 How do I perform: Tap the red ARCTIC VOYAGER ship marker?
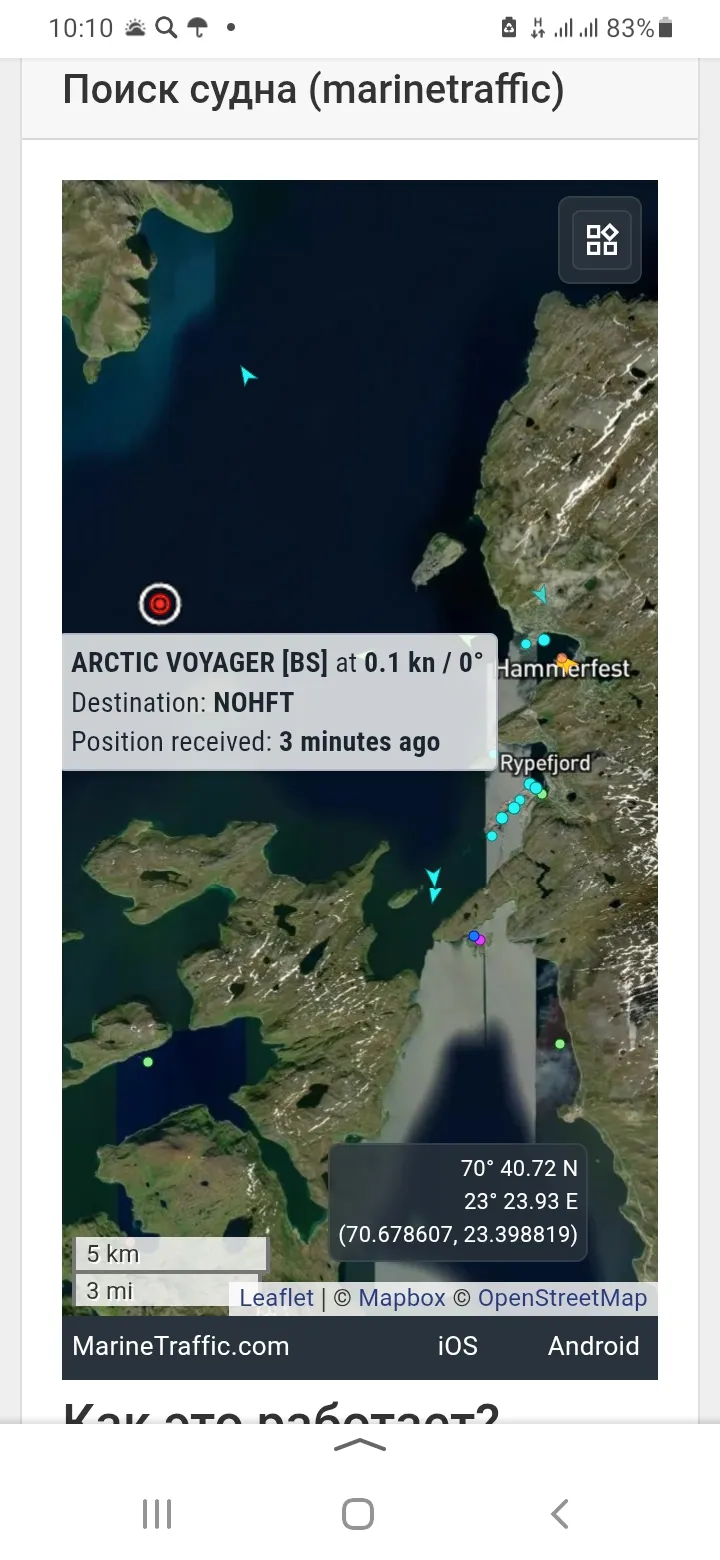159,603
